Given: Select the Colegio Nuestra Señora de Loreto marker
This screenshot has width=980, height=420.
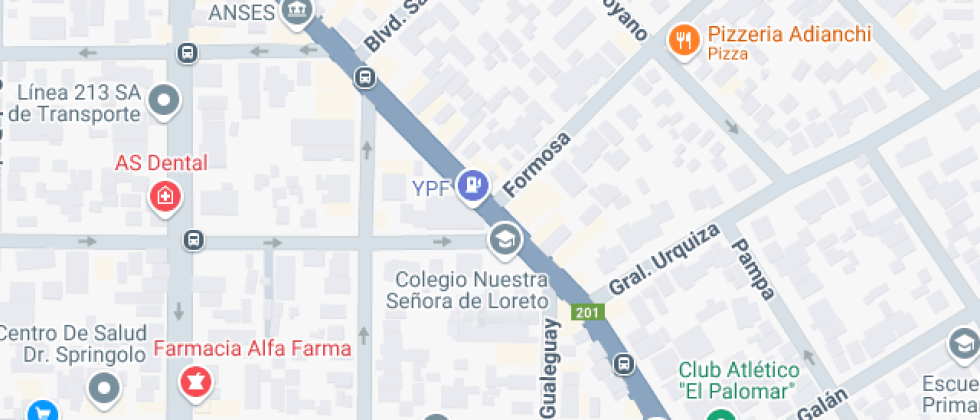Looking at the screenshot, I should point(505,240).
